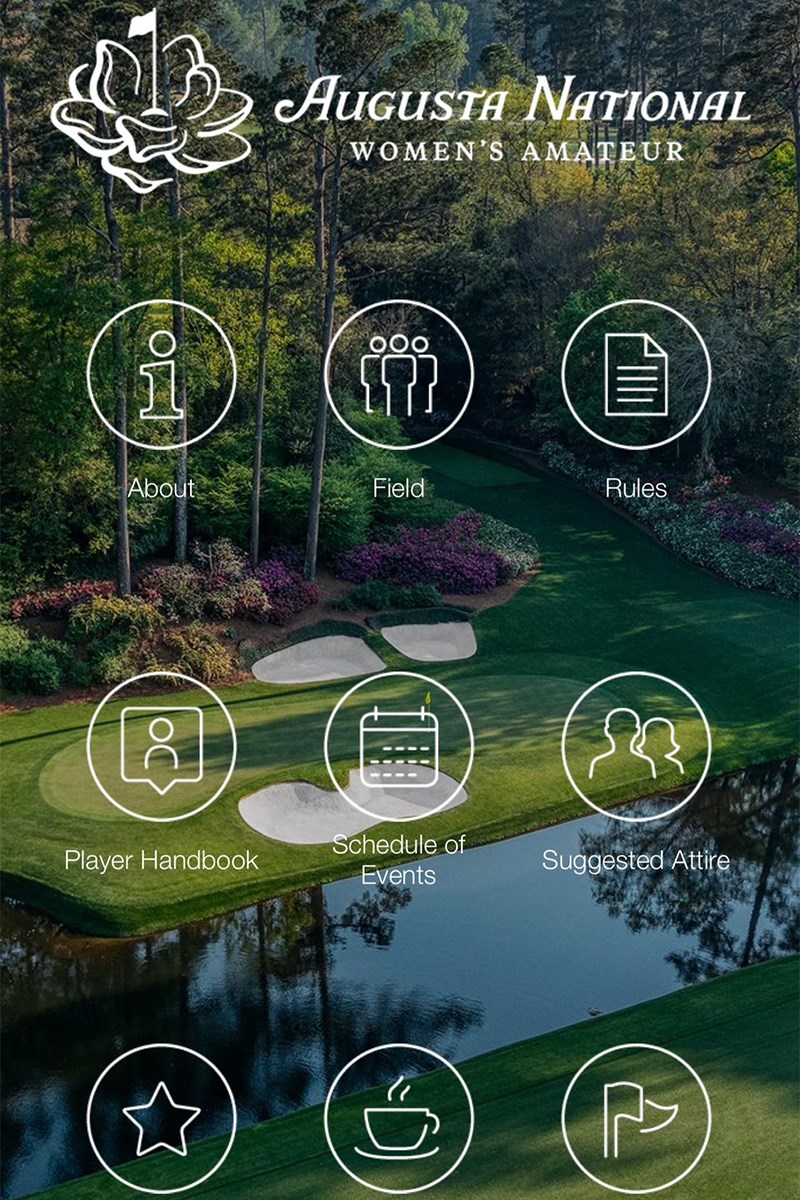
Task: Open Suggested Attire
Action: pyautogui.click(x=636, y=746)
